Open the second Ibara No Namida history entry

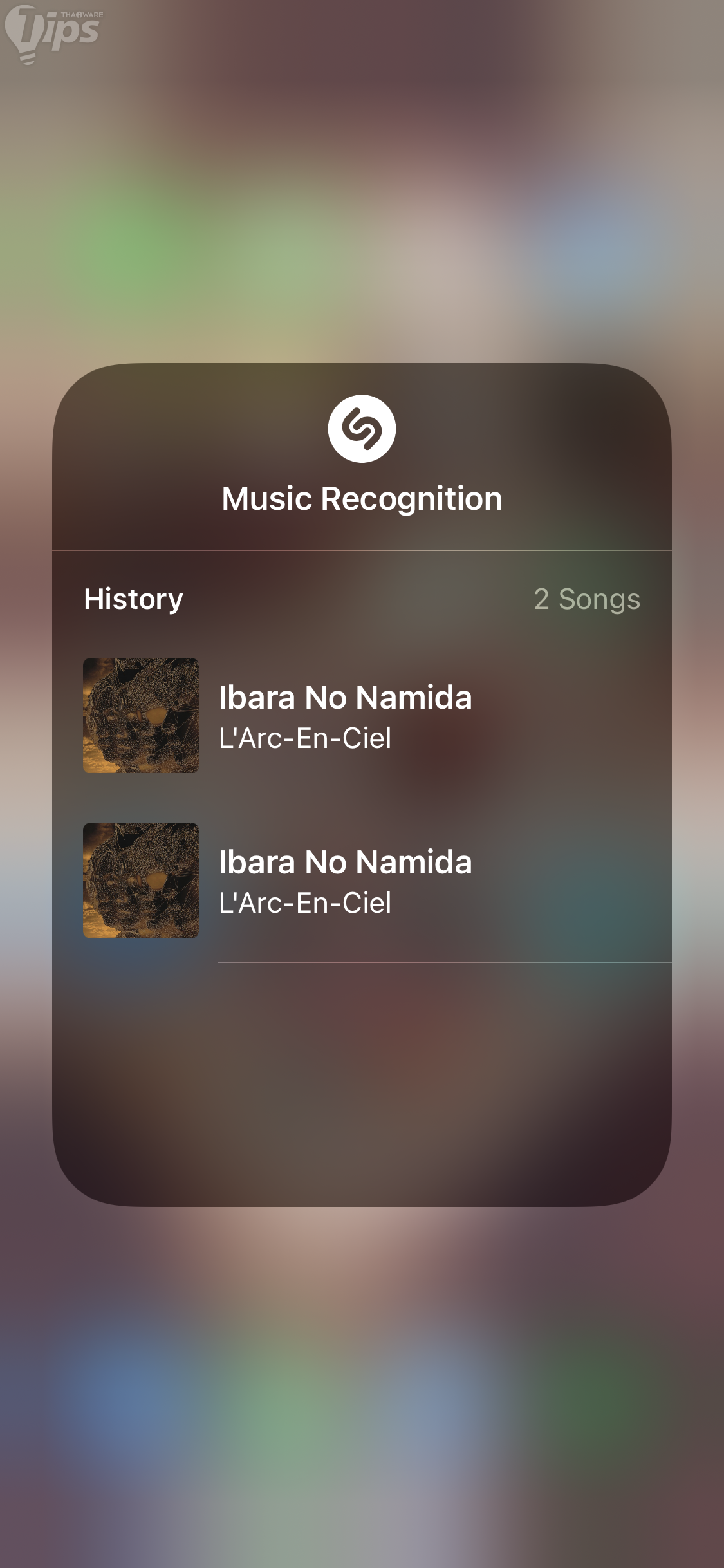[360, 881]
